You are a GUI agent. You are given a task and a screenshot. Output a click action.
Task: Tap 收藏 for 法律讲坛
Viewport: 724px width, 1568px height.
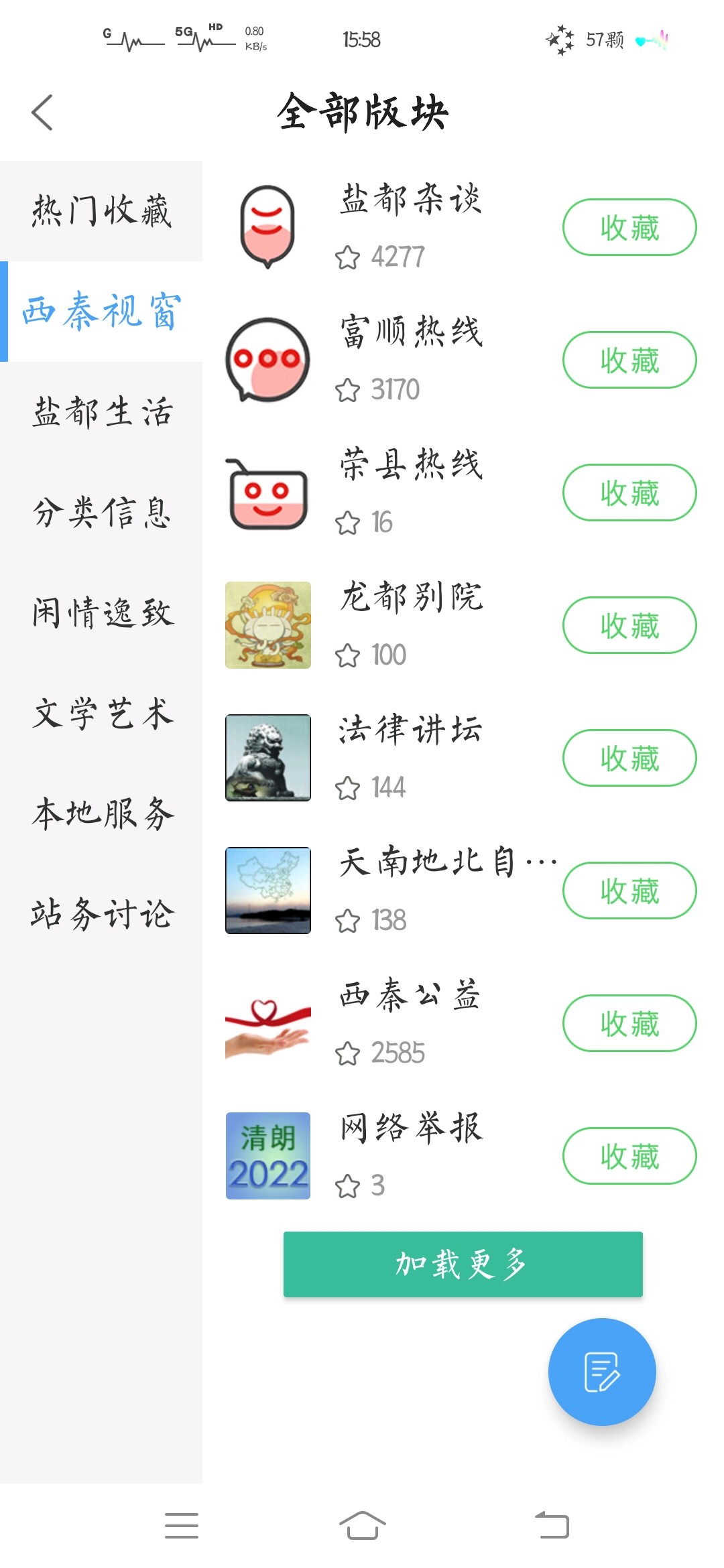(629, 758)
